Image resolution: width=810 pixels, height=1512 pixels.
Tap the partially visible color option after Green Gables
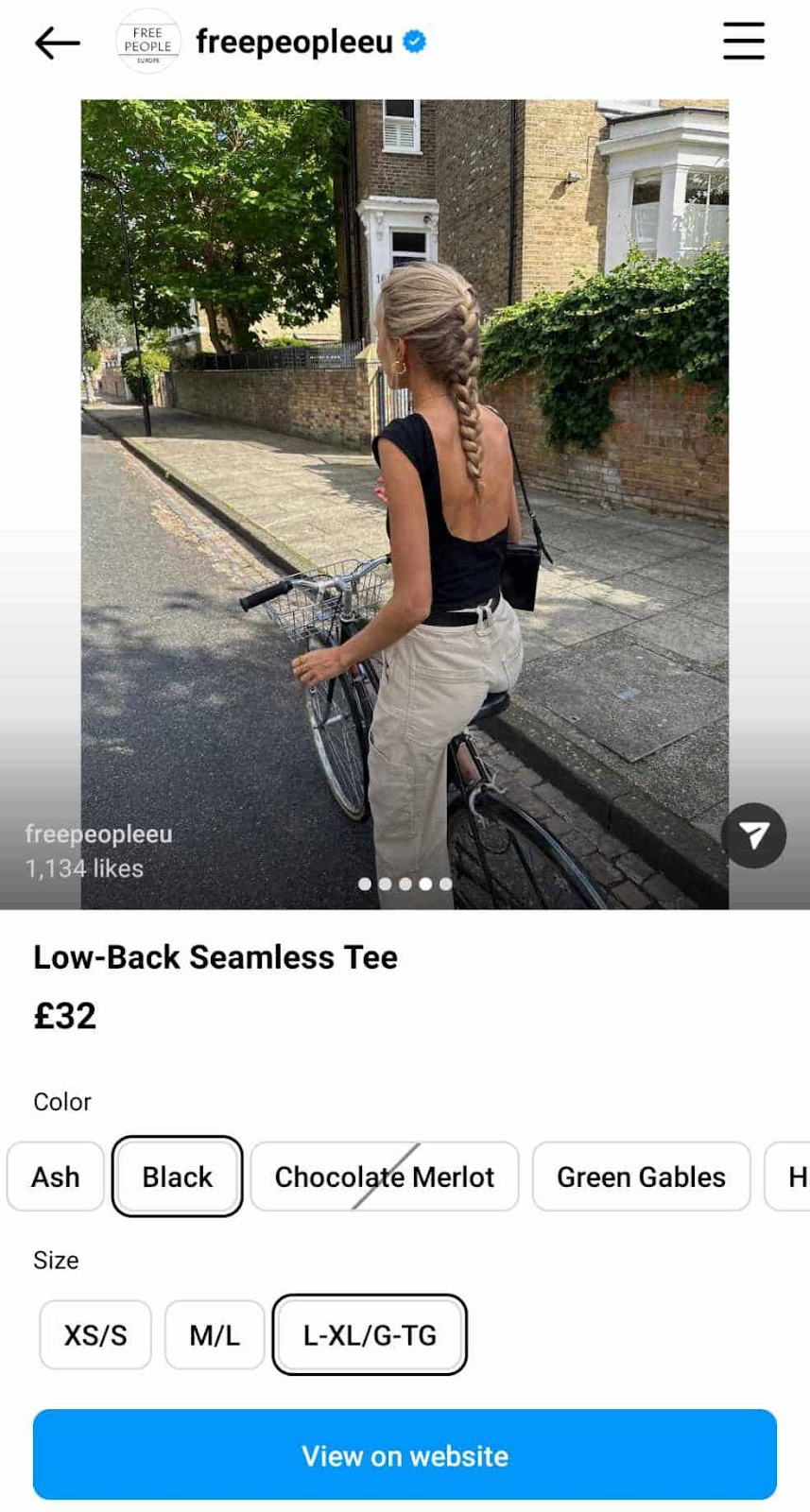799,1177
